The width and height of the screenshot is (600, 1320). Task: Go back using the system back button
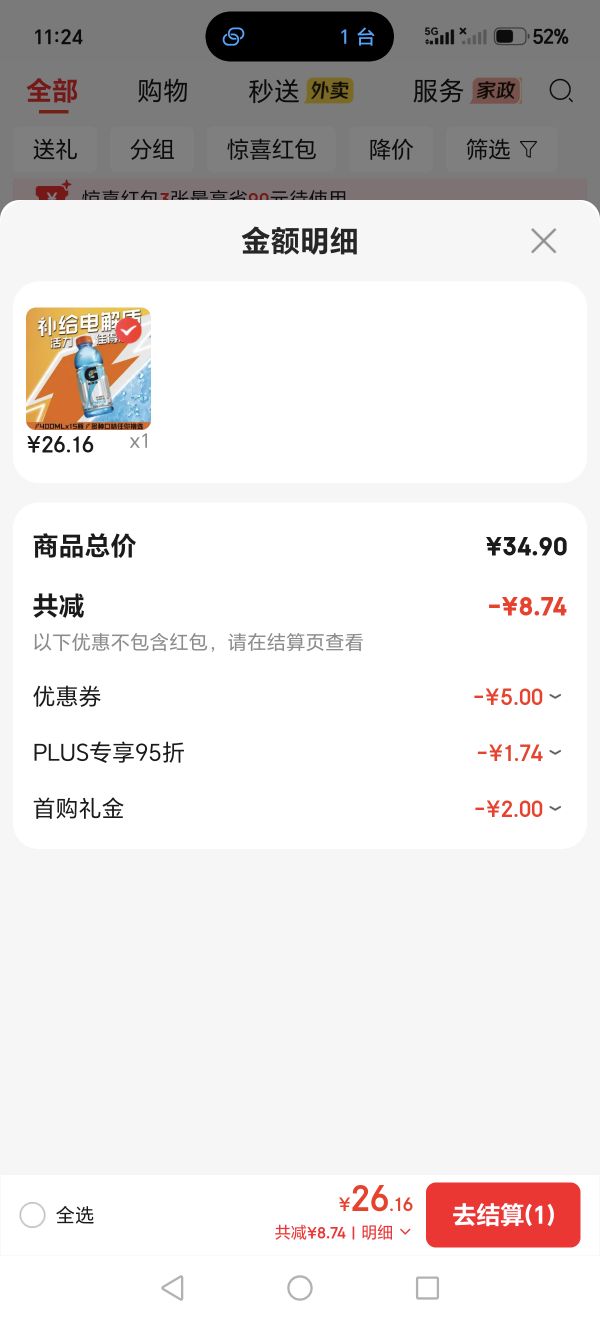[172, 1288]
